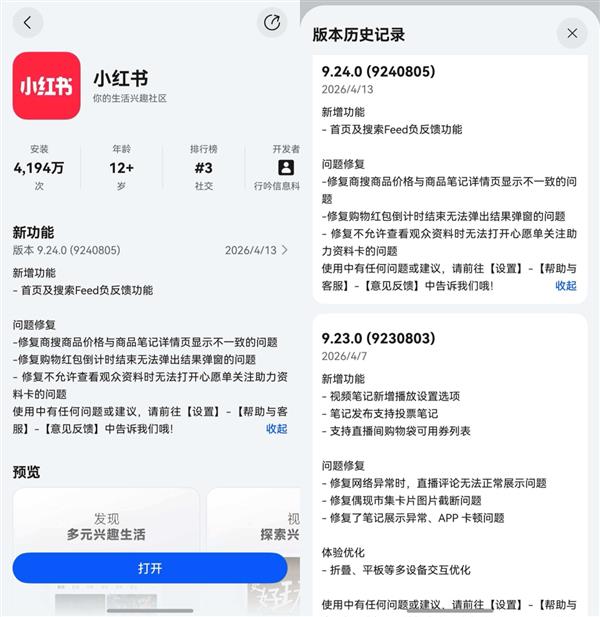Open version history via the 2026/4/13 chevron
This screenshot has height=617, width=600.
click(284, 251)
